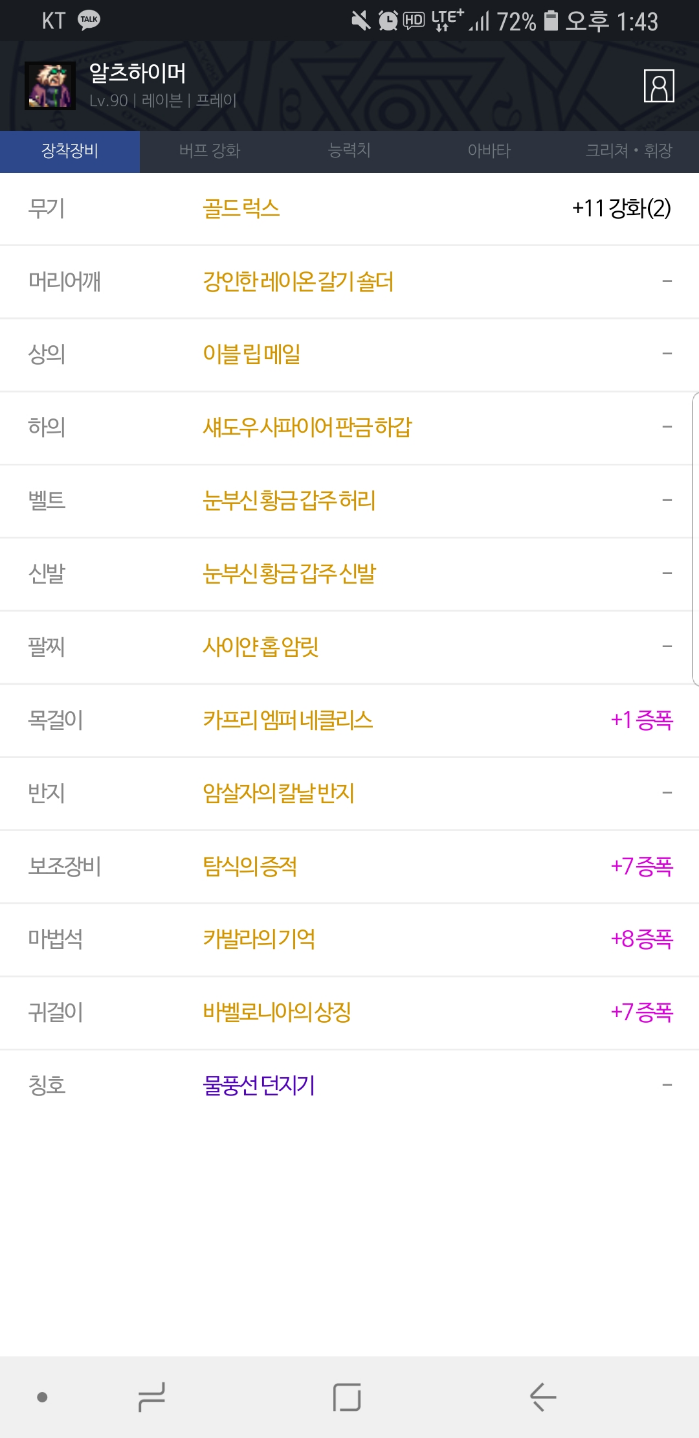699x1438 pixels.
Task: Open 섀도우 사파이어 판금 하갑 details
Action: pos(307,427)
